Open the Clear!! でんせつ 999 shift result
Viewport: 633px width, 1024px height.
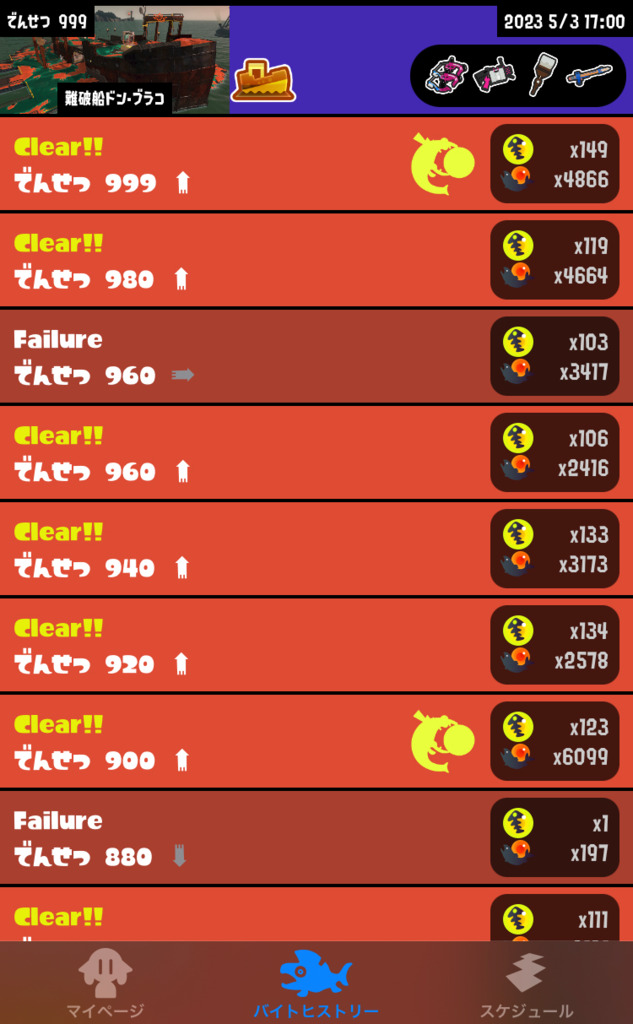250,164
